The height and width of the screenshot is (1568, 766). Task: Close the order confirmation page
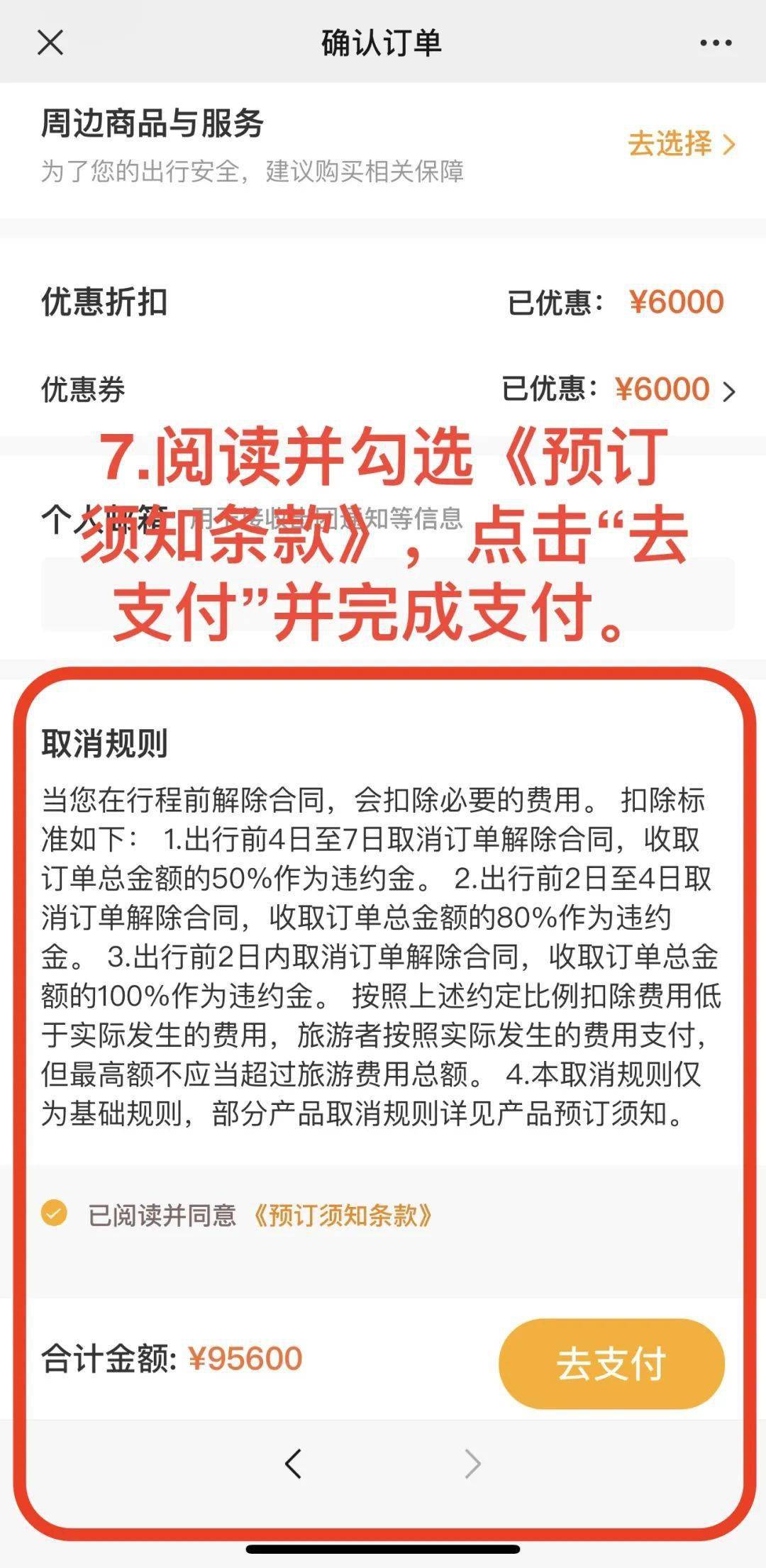pos(50,43)
